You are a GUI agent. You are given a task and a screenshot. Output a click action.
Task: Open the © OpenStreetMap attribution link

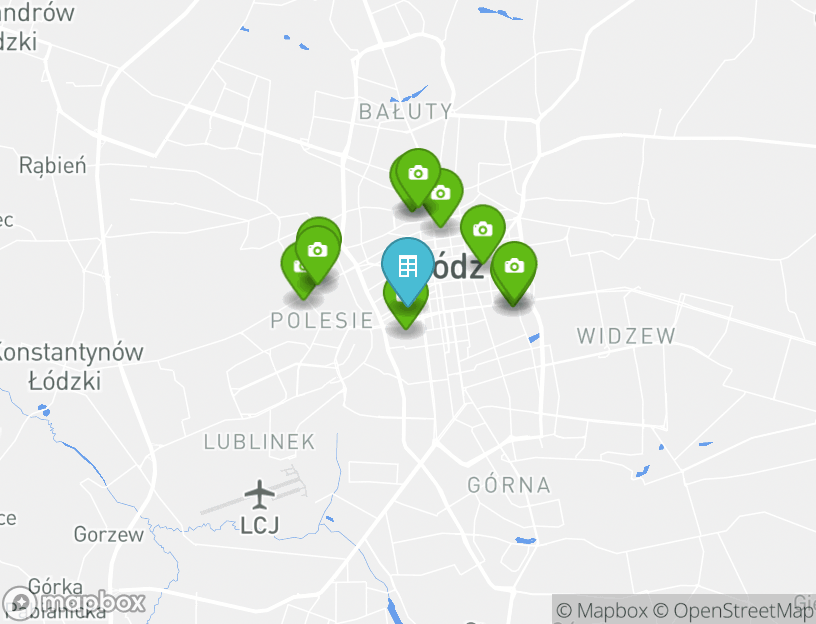point(735,610)
